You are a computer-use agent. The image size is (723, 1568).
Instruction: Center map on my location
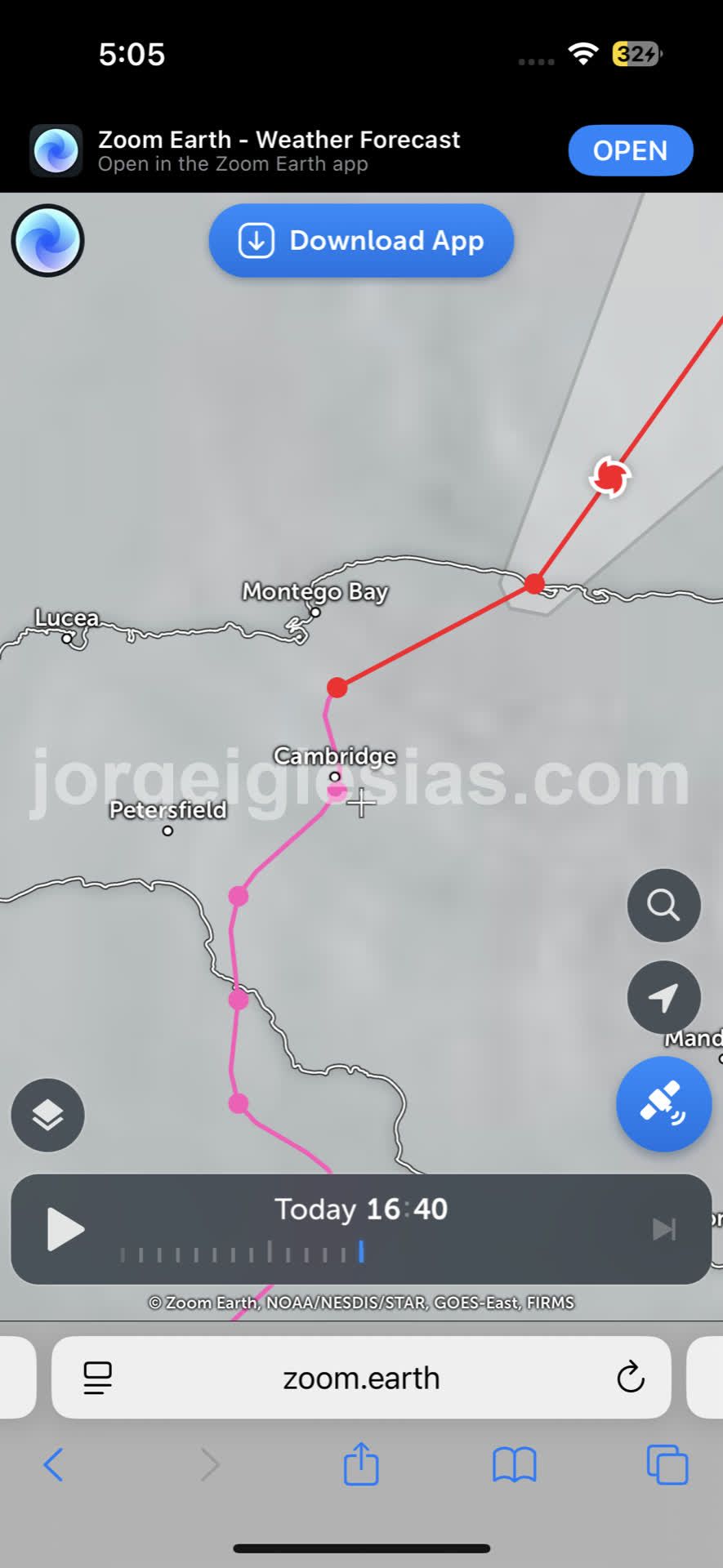663,997
